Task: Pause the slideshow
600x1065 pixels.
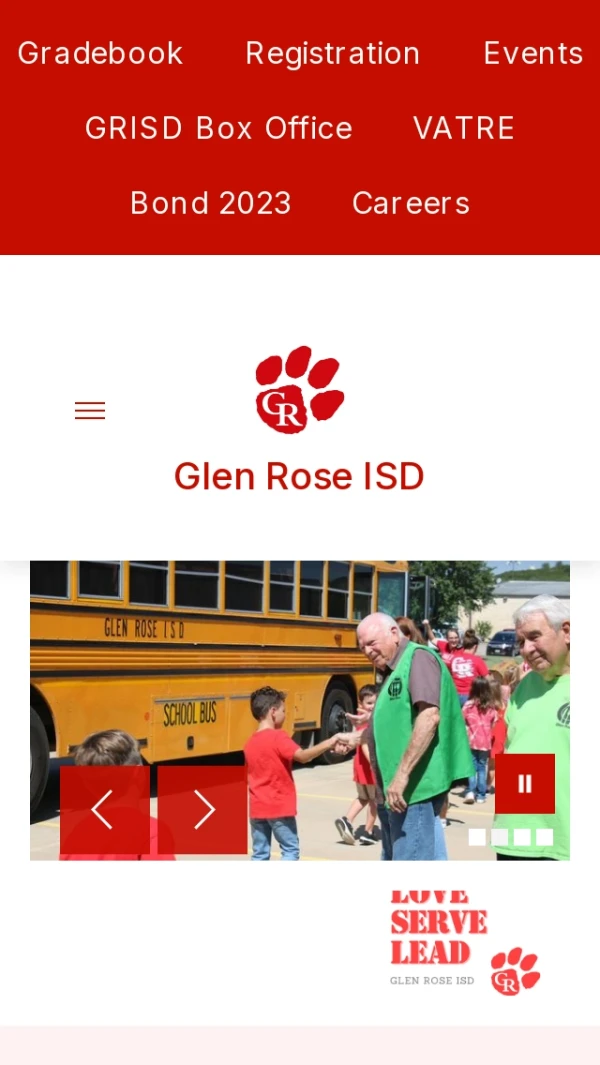Action: (x=525, y=784)
